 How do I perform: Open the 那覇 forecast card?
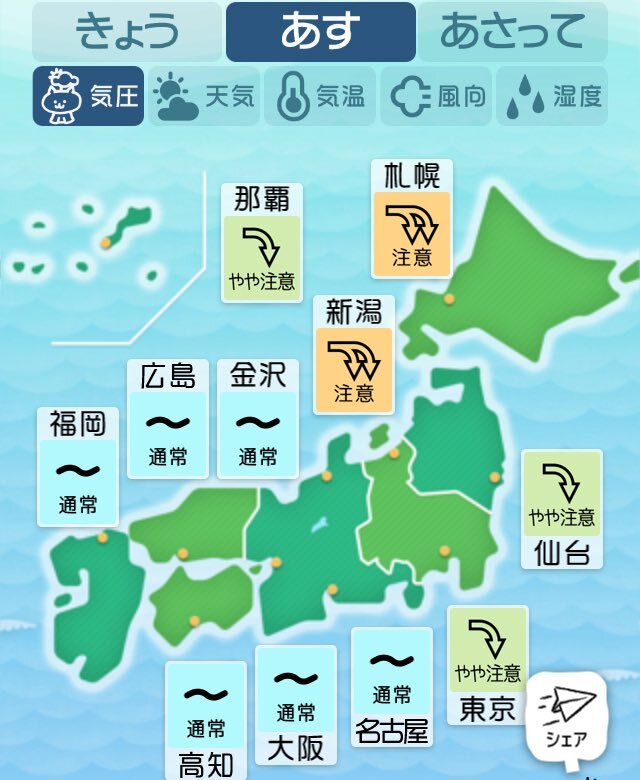261,242
